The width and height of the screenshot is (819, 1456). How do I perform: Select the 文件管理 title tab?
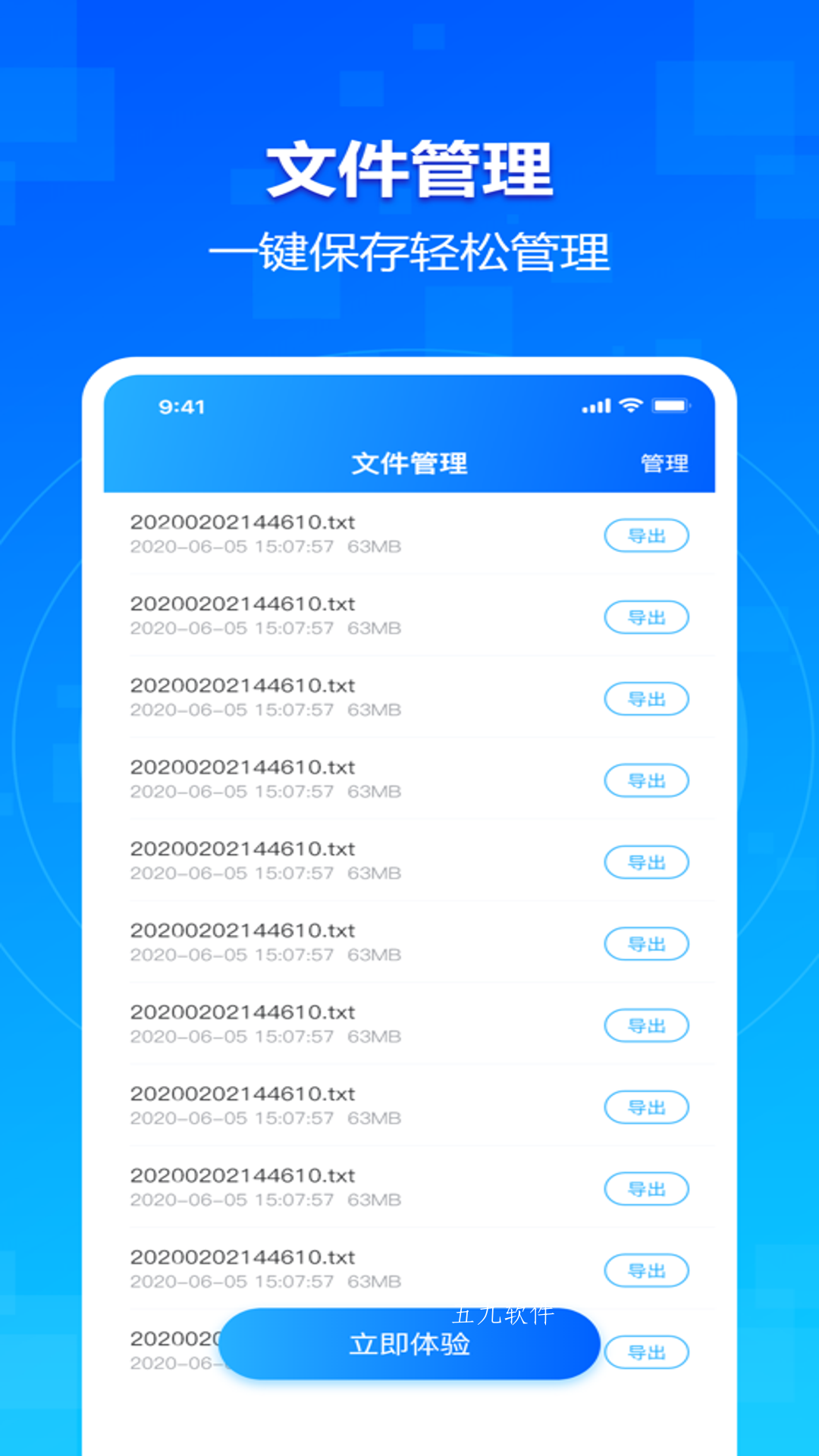coord(410,463)
